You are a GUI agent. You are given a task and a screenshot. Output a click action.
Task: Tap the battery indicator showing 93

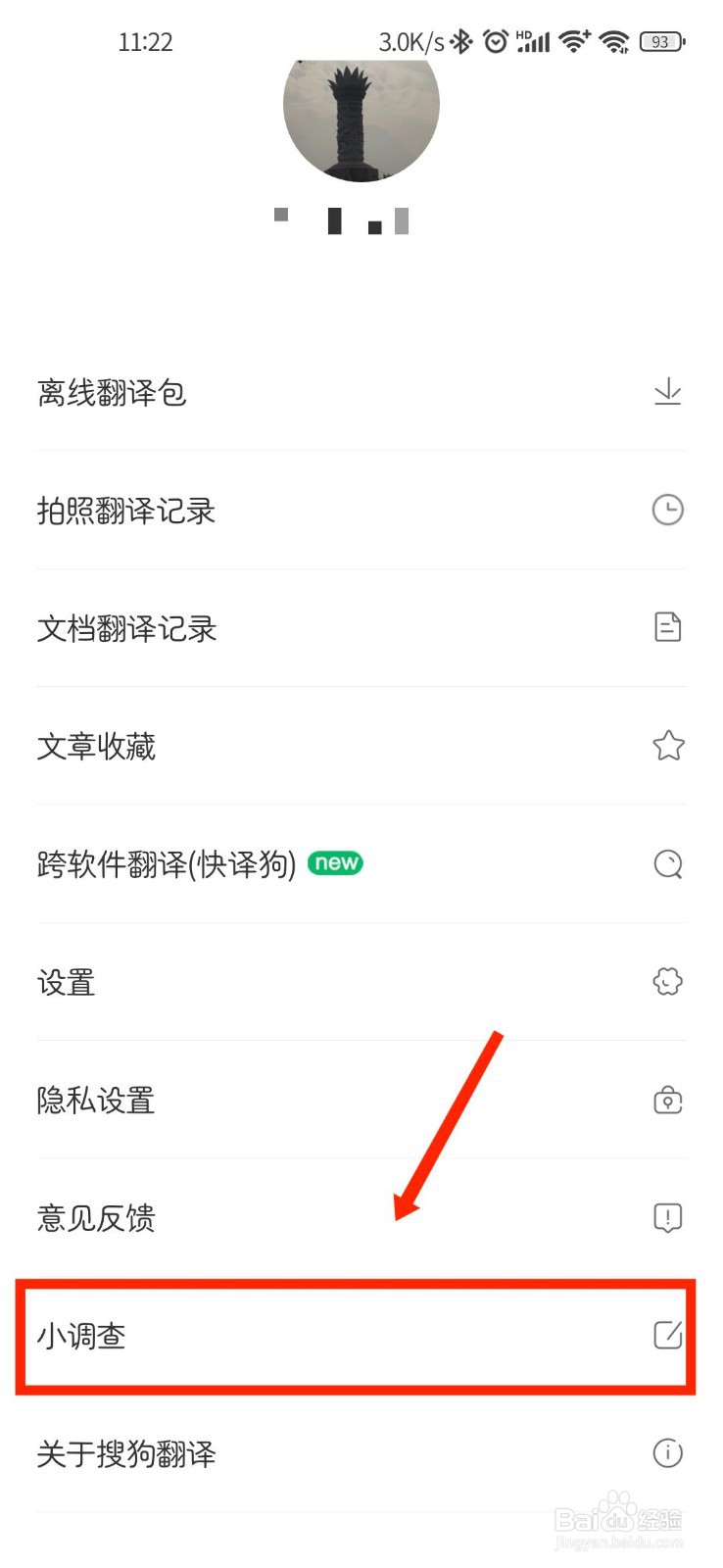[661, 42]
